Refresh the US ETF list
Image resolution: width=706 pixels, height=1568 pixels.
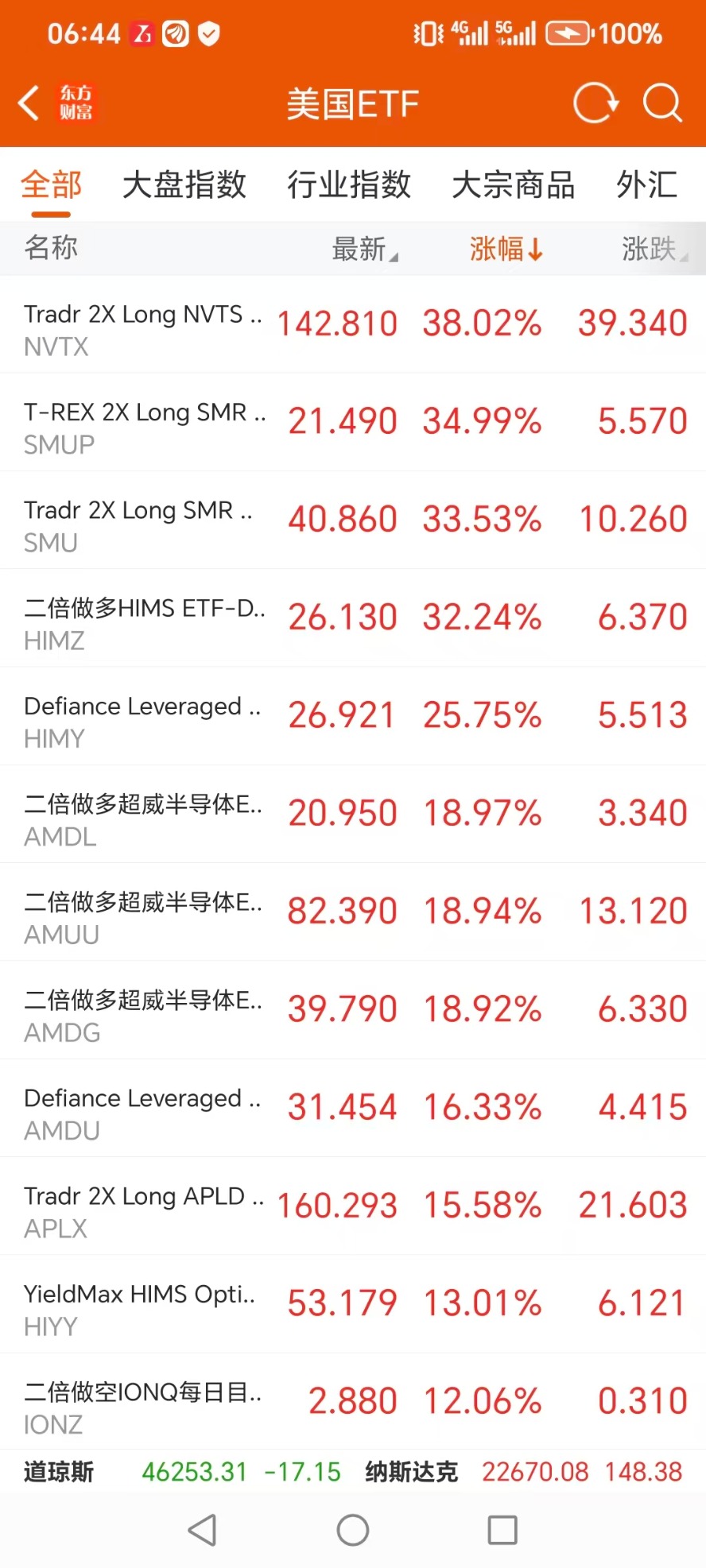coord(595,103)
